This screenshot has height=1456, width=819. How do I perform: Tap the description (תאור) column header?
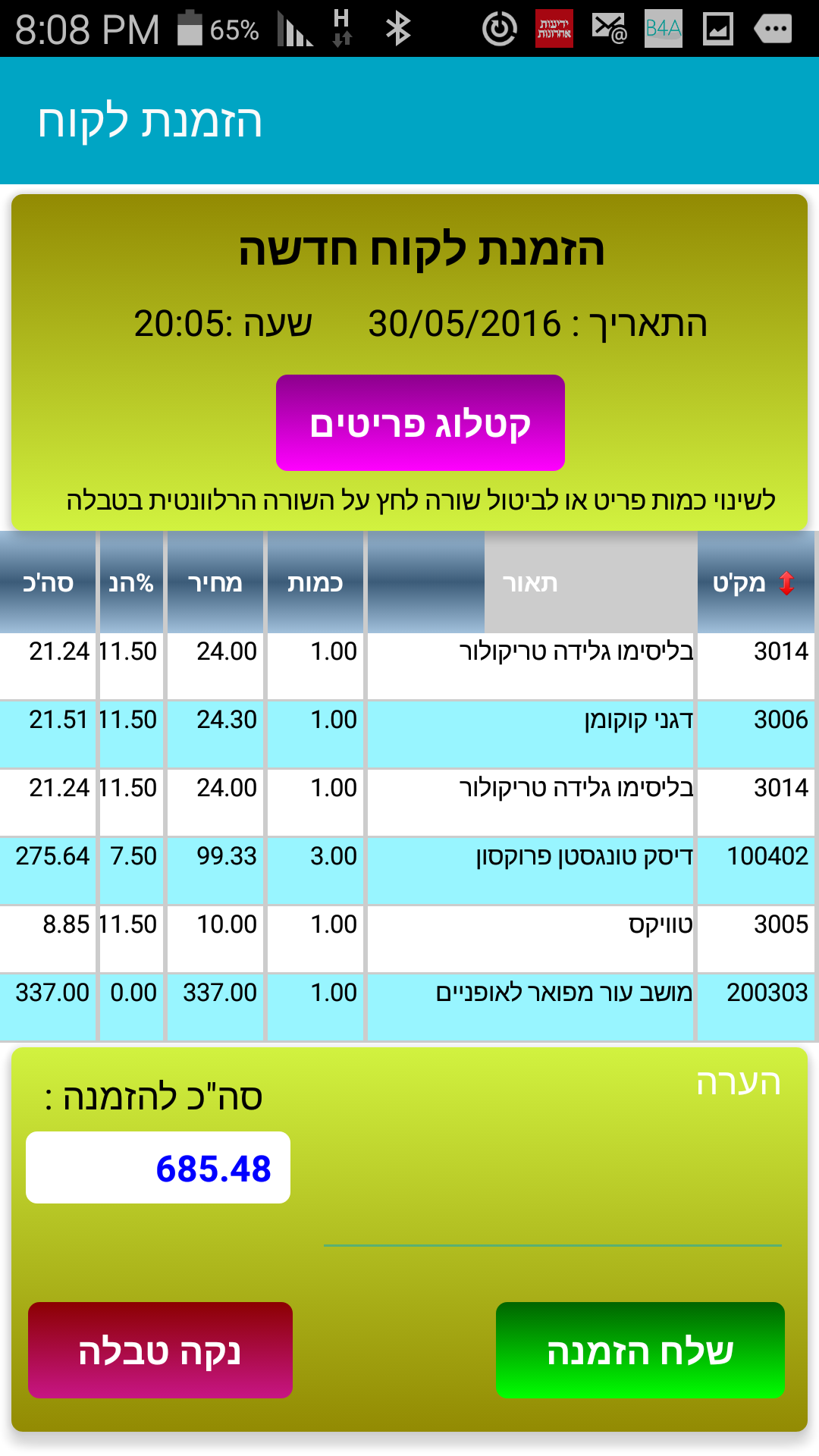(531, 582)
